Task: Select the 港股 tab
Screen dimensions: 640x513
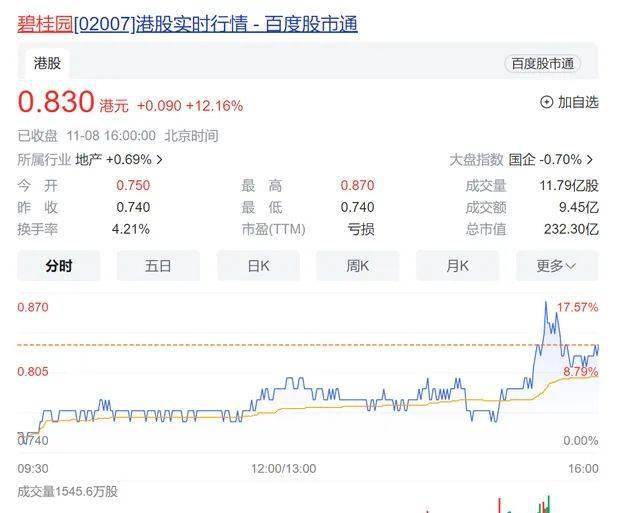Action: tap(46, 63)
